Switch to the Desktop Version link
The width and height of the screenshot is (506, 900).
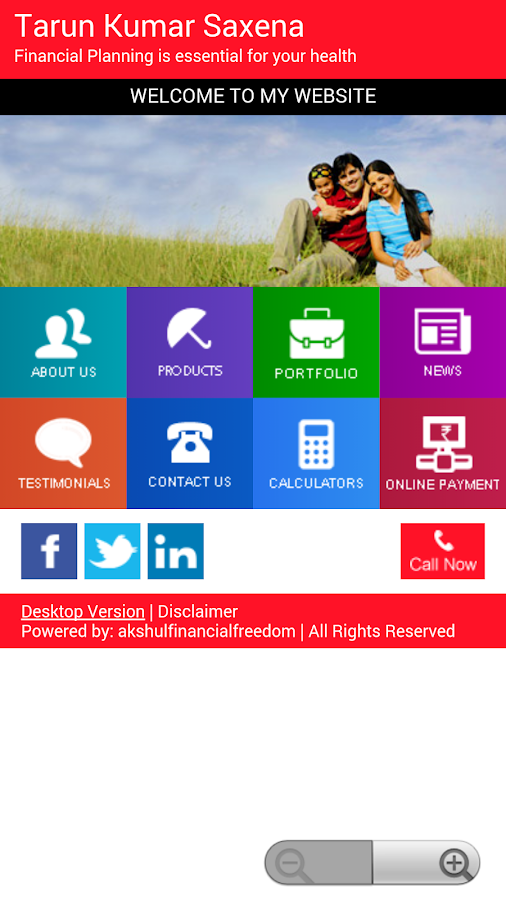(83, 611)
